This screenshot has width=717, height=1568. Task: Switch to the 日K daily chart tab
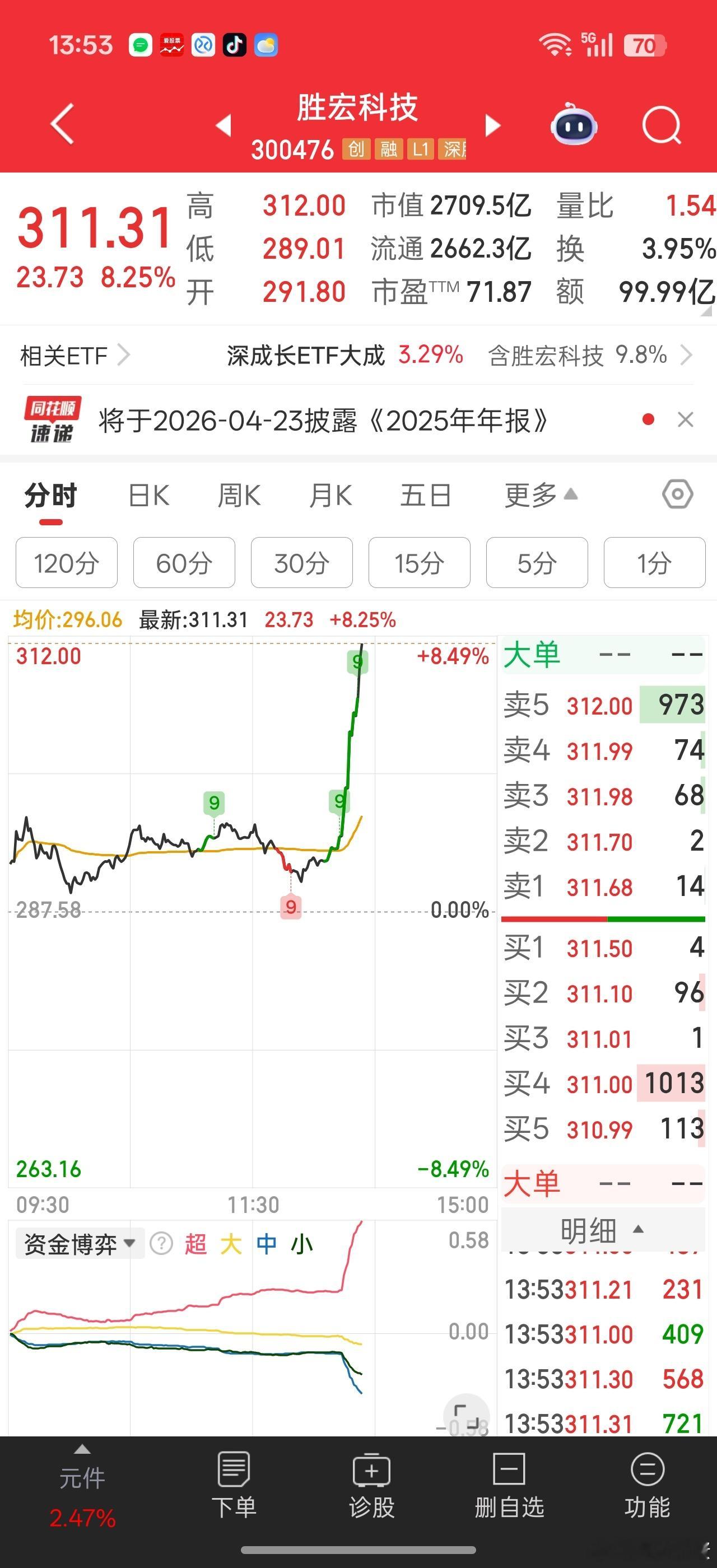click(147, 494)
